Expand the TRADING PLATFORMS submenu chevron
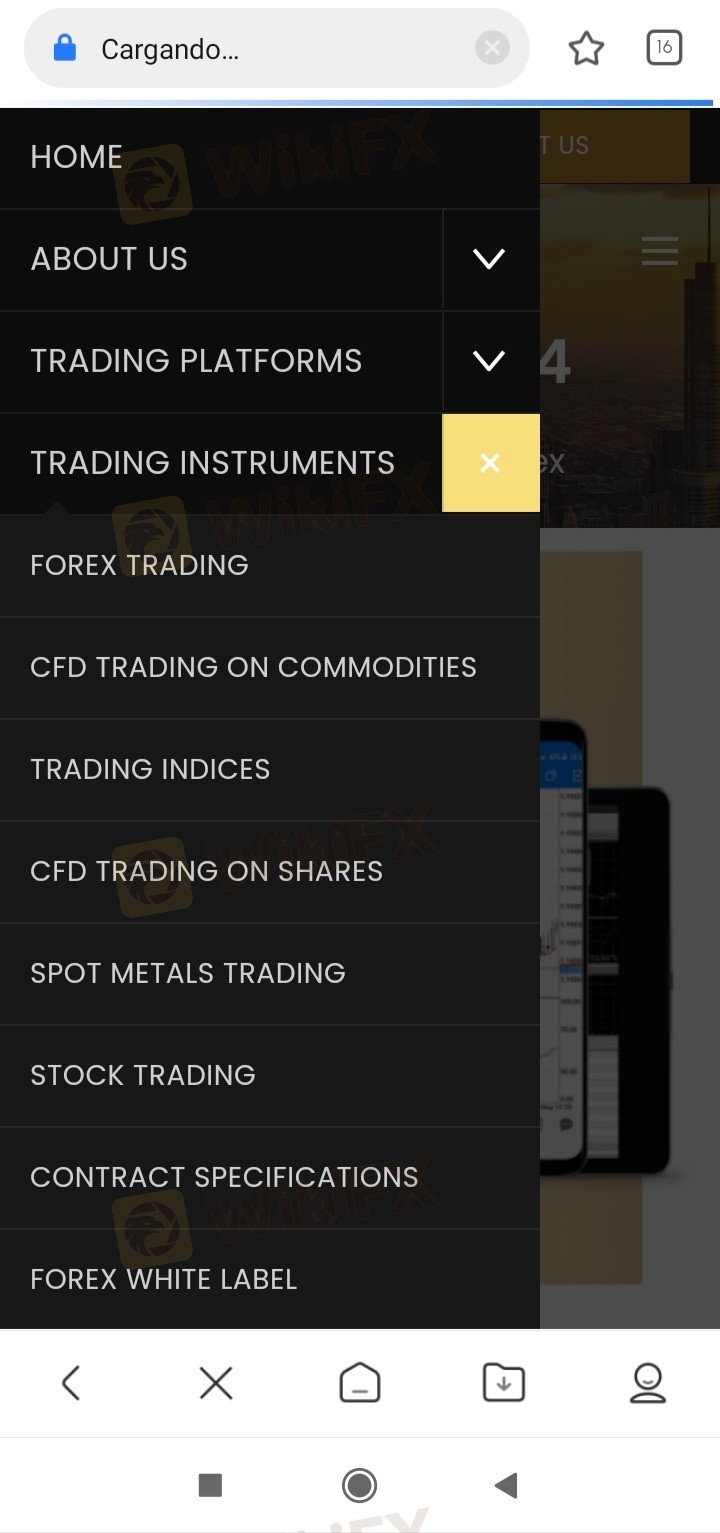The width and height of the screenshot is (720, 1533). click(x=490, y=361)
